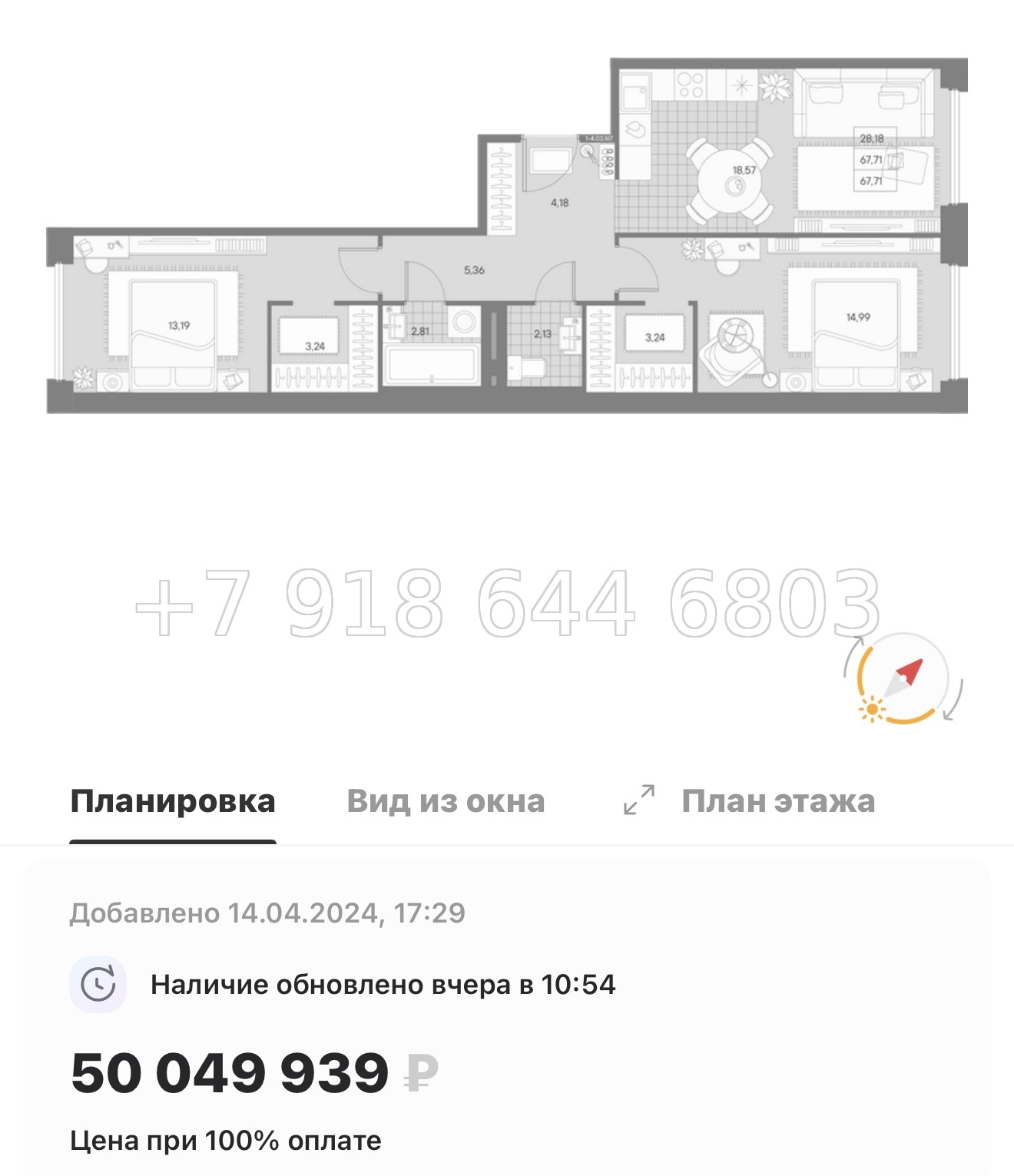Switch to the Планировка tab
Viewport: 1014px width, 1176px height.
pos(173,801)
